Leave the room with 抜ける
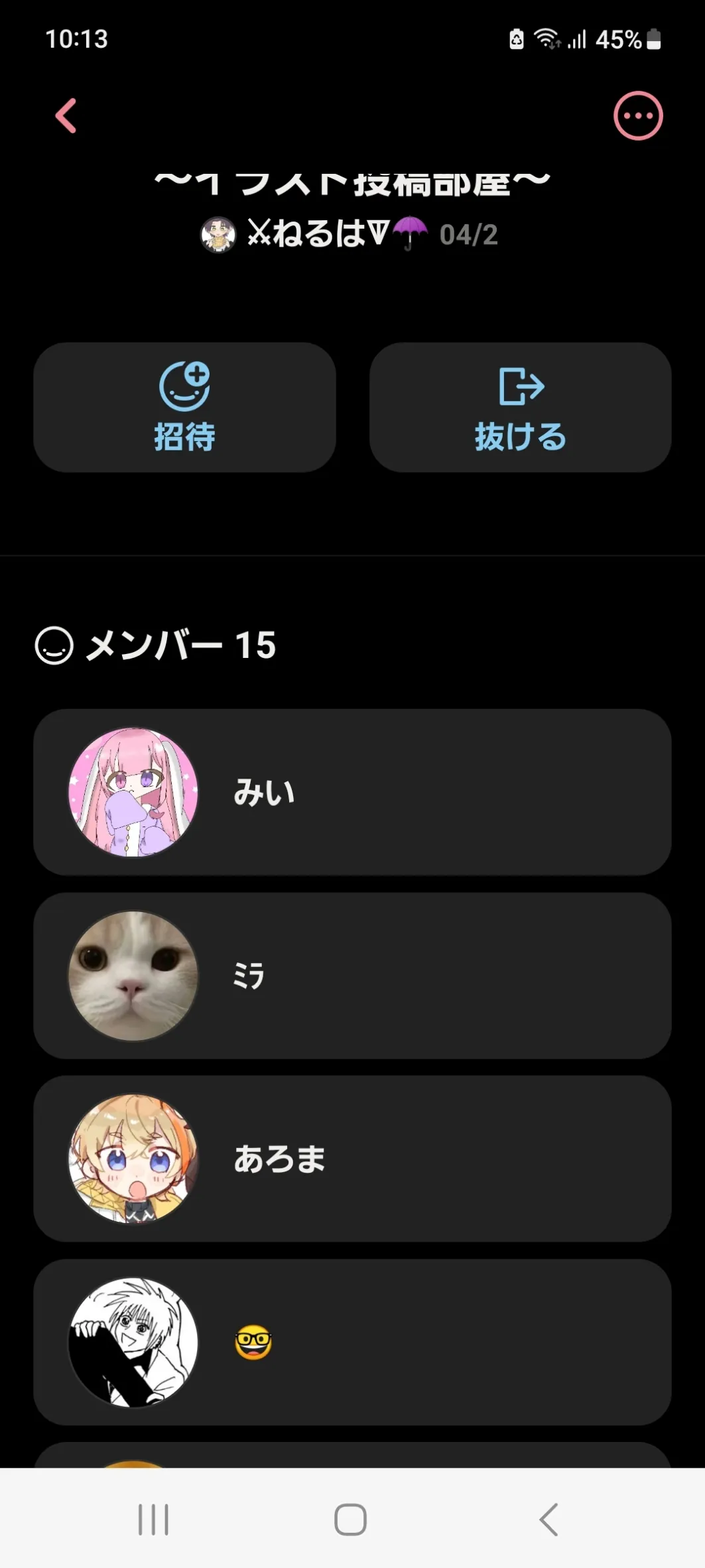 520,407
